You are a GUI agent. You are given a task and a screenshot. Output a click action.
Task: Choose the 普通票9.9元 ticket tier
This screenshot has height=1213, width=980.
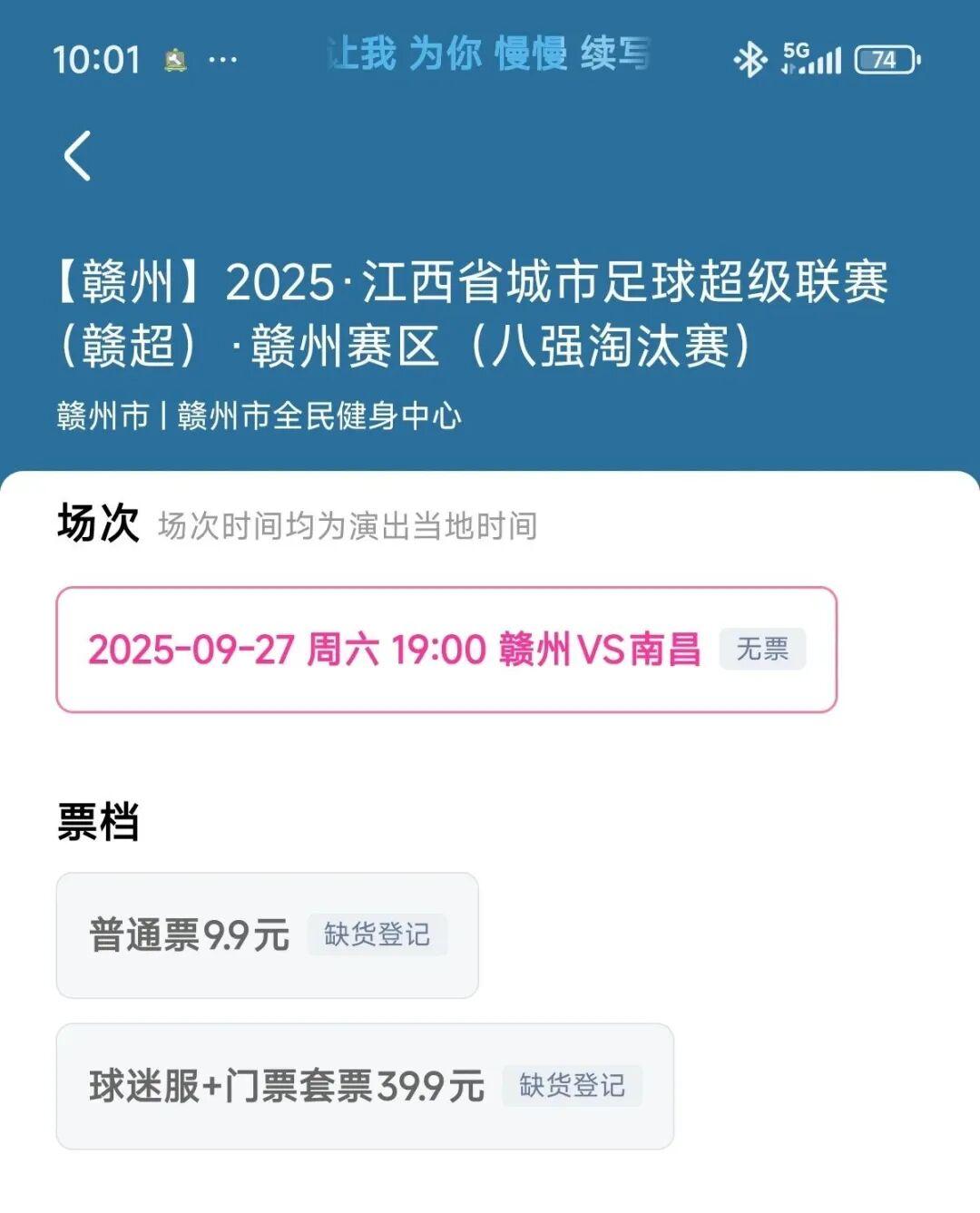click(266, 935)
